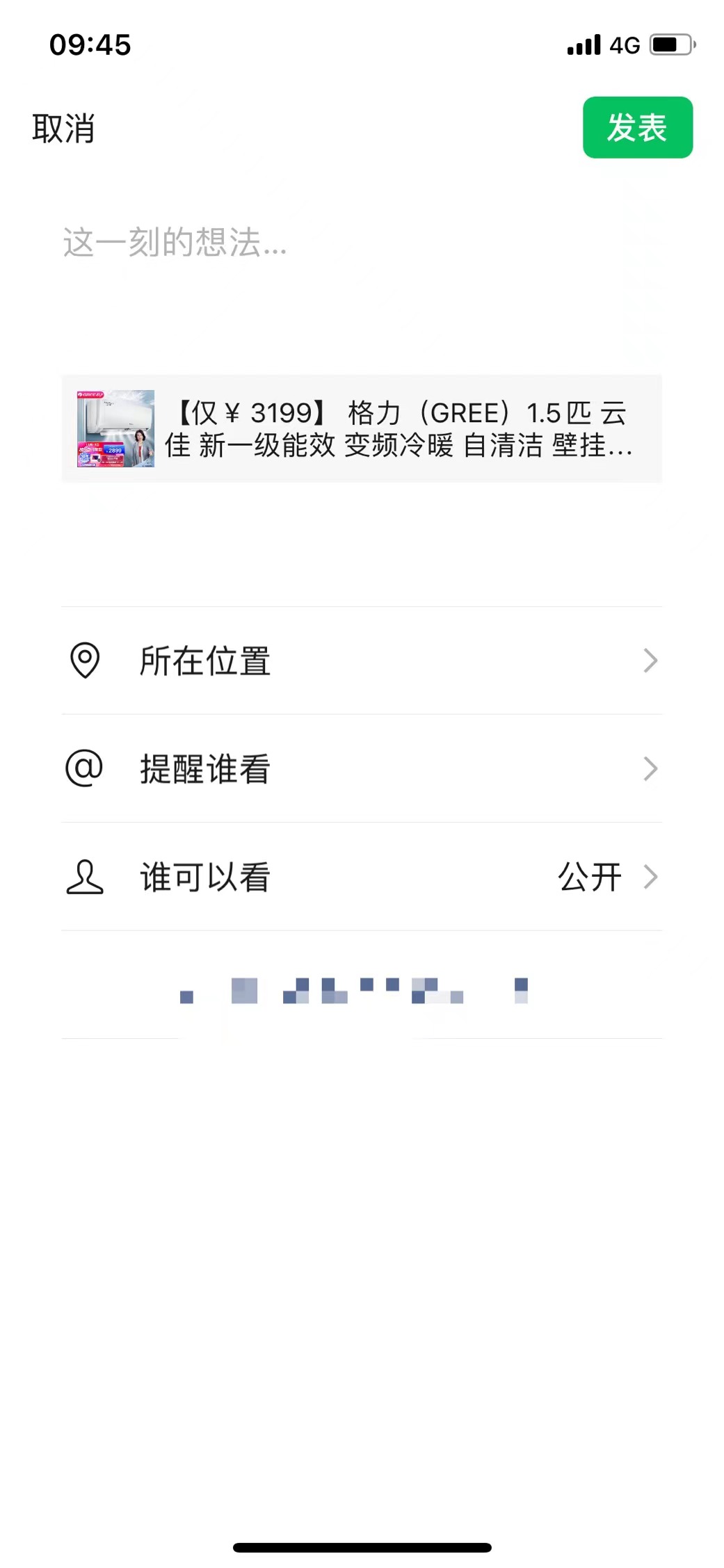This screenshot has width=724, height=1568.
Task: Publish the post with 发表
Action: (x=637, y=128)
